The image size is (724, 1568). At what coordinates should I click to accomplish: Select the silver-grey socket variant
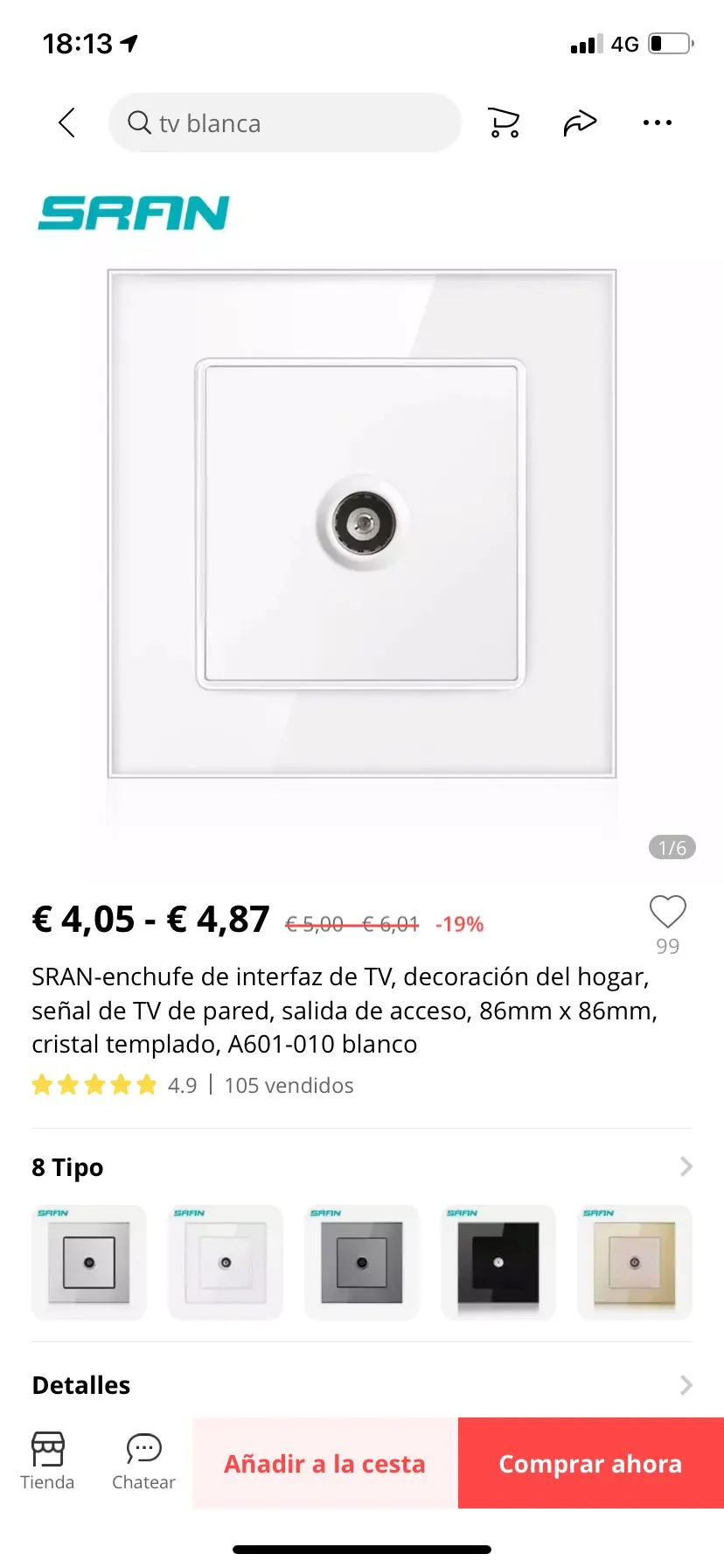pos(89,1262)
